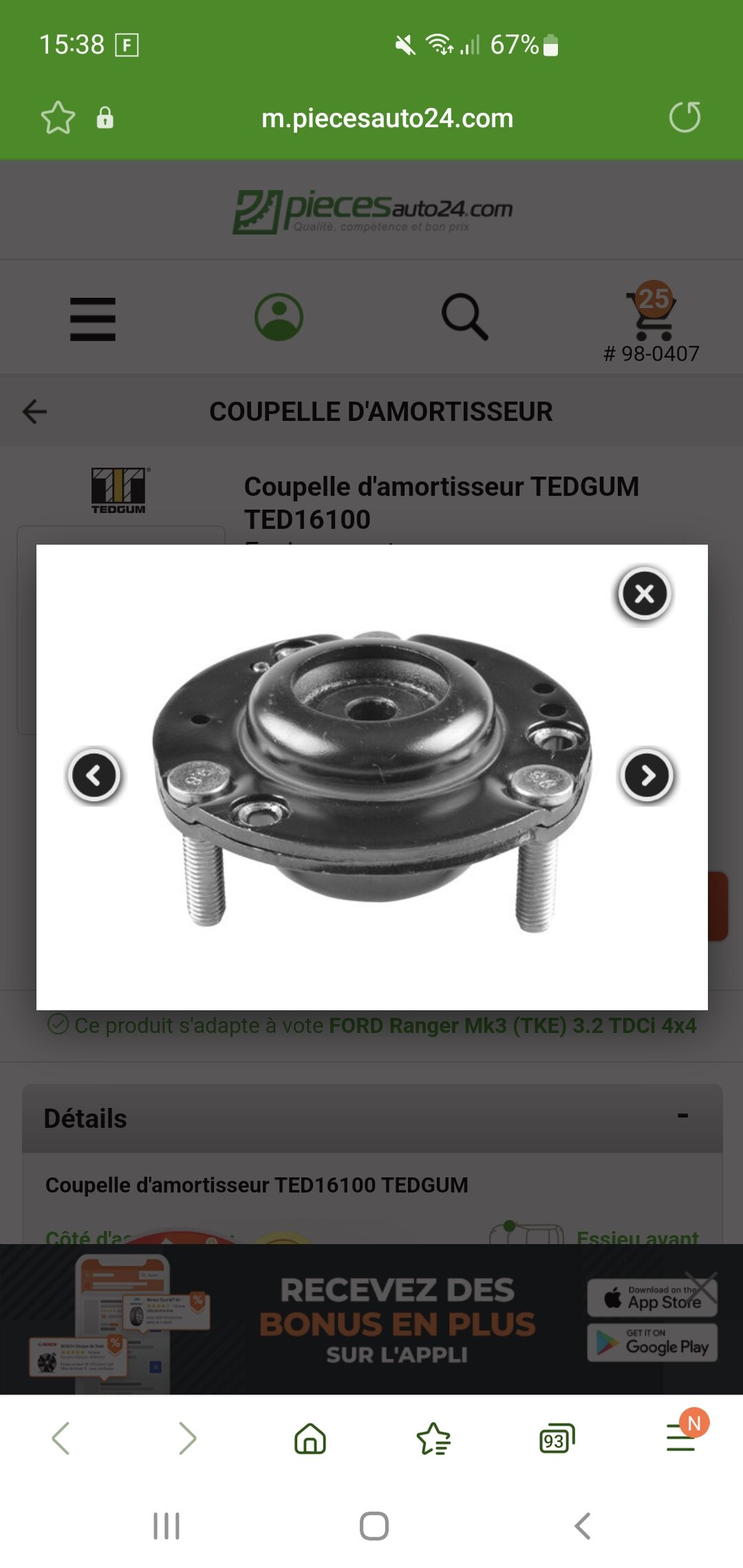Image resolution: width=743 pixels, height=1568 pixels.
Task: Show the previous product image
Action: coord(94,776)
